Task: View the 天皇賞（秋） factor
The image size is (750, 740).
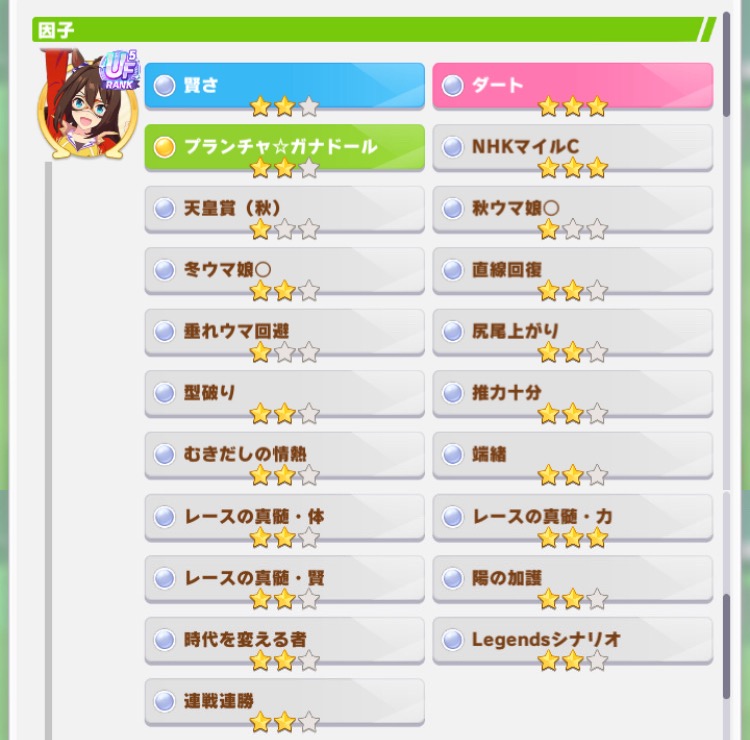Action: pos(284,210)
